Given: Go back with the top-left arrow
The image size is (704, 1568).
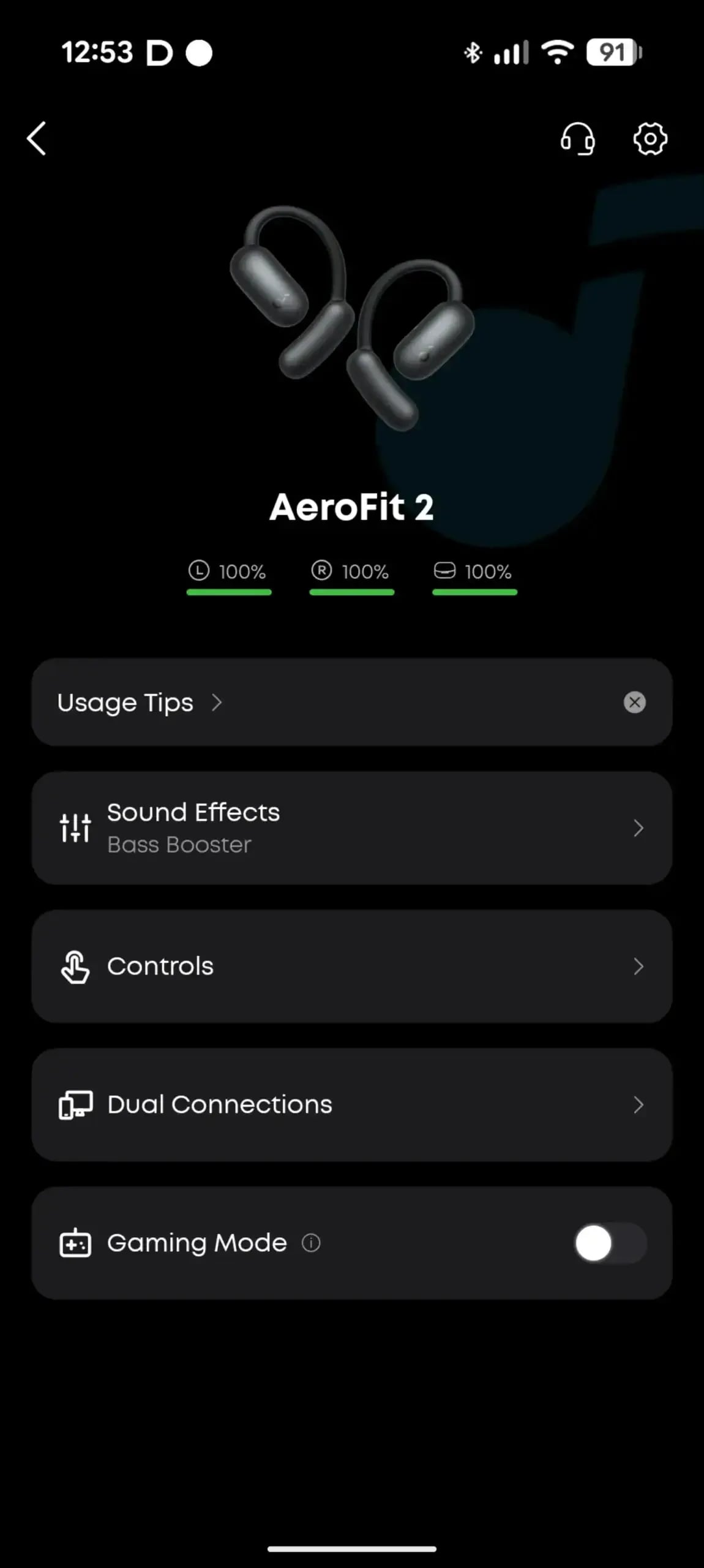Looking at the screenshot, I should point(37,138).
